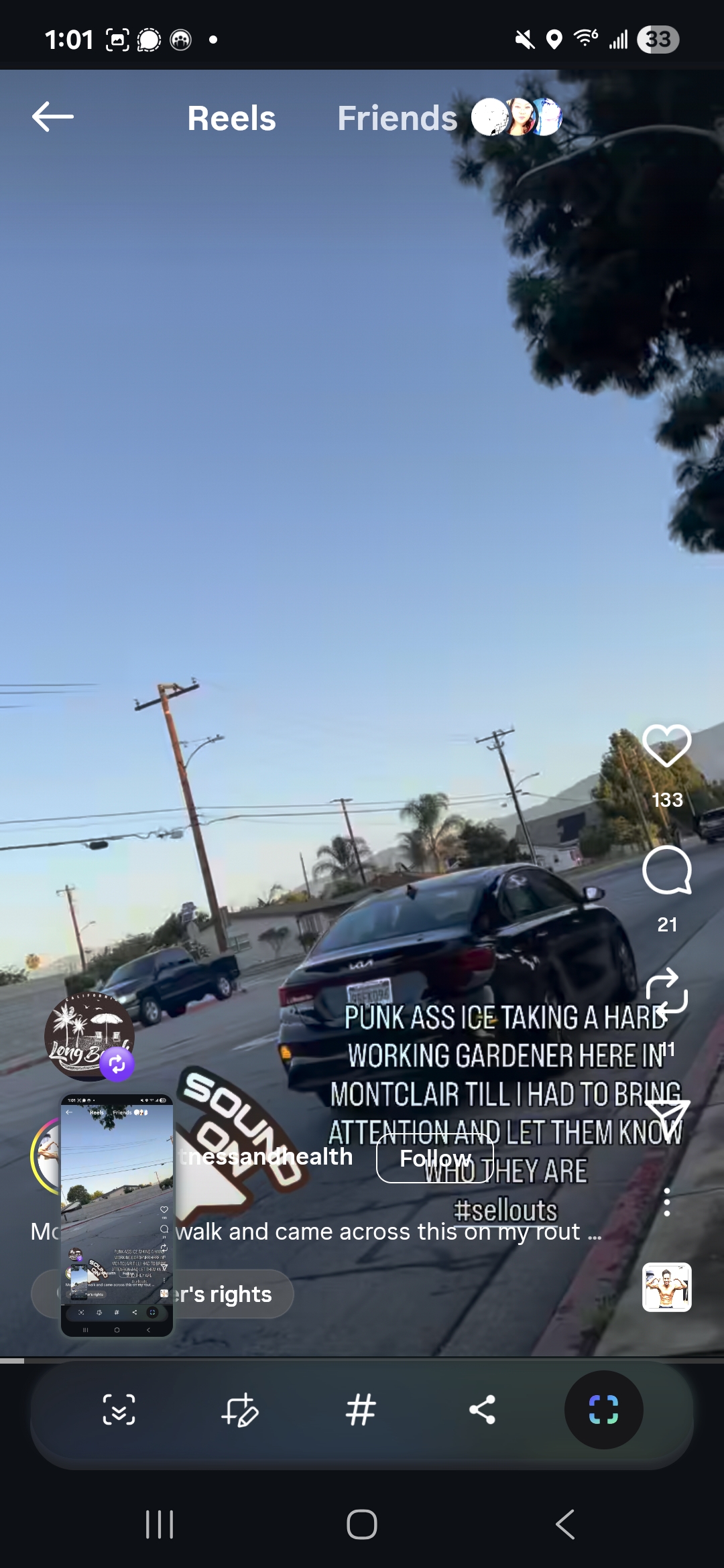Edit the screenshot with the crop-pencil tool
Screen dimensions: 724x1568
tap(240, 1409)
